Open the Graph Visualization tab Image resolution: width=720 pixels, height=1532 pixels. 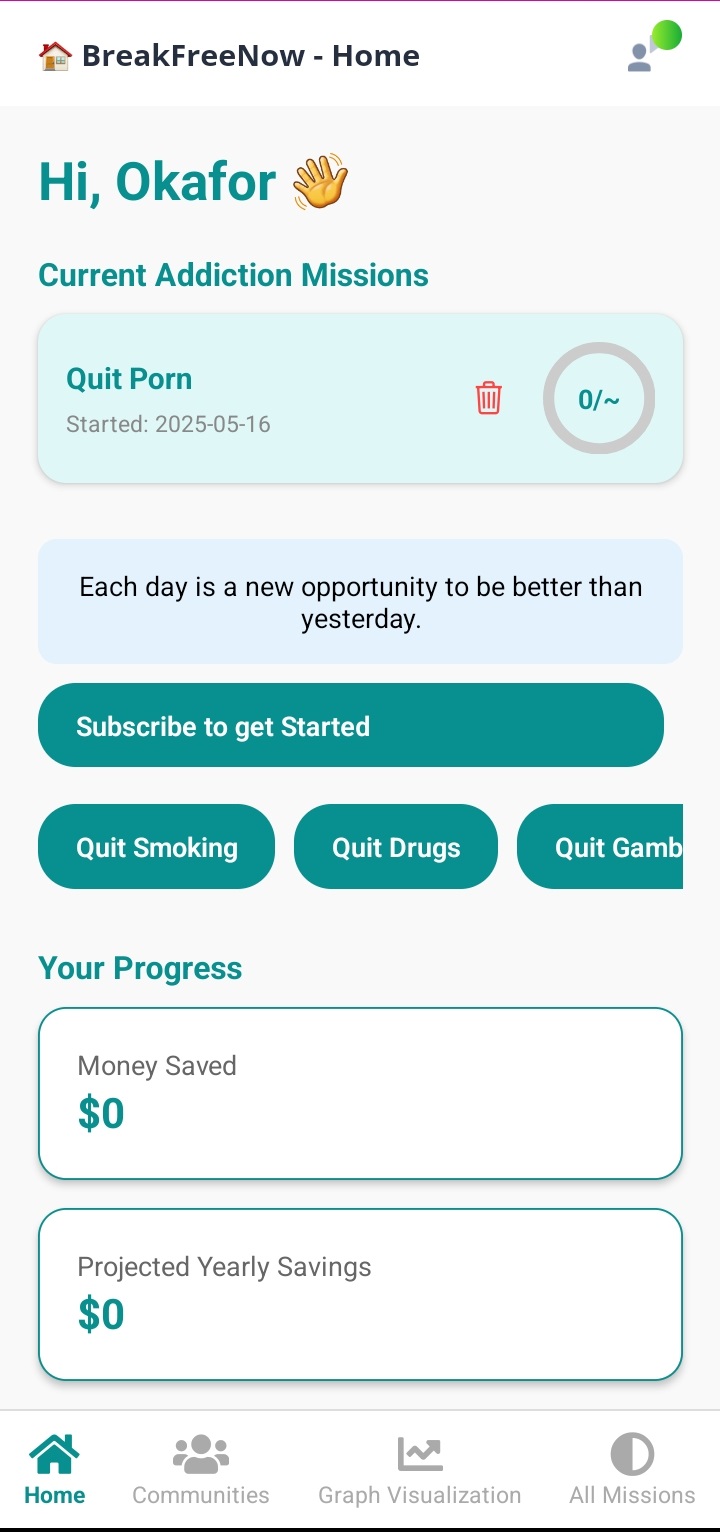419,1470
